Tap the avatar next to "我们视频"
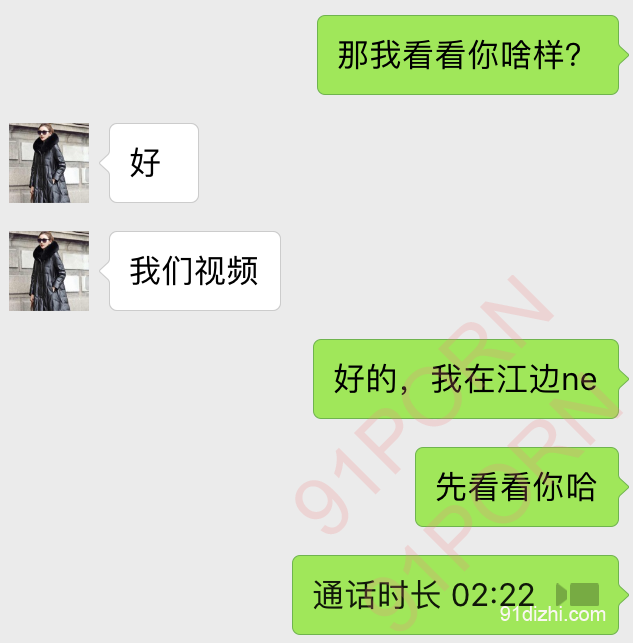This screenshot has height=643, width=633. coord(49,271)
